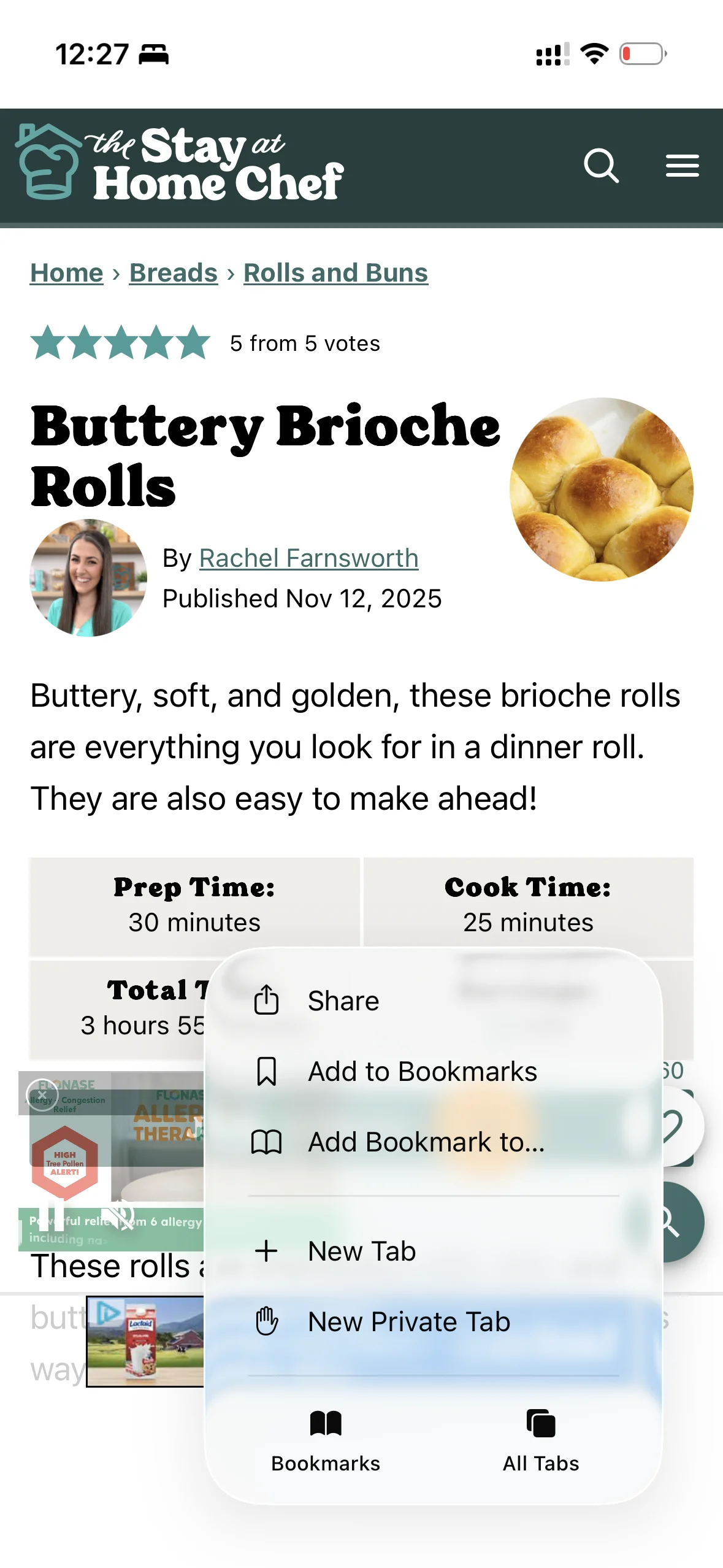Viewport: 723px width, 1568px height.
Task: Select the Add Bookmark to book icon
Action: coord(267,1141)
